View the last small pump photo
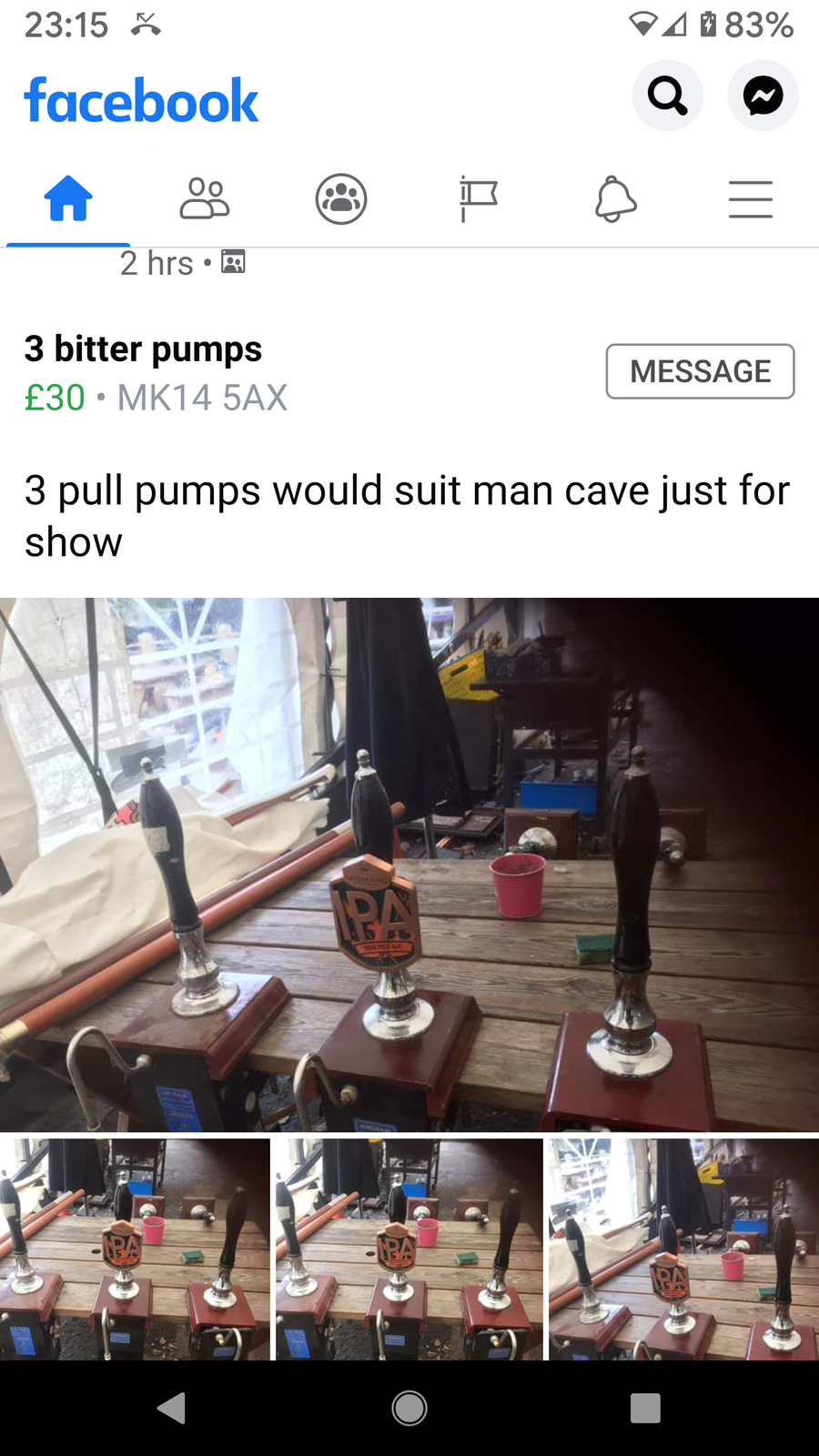Viewport: 819px width, 1456px height. (683, 1249)
